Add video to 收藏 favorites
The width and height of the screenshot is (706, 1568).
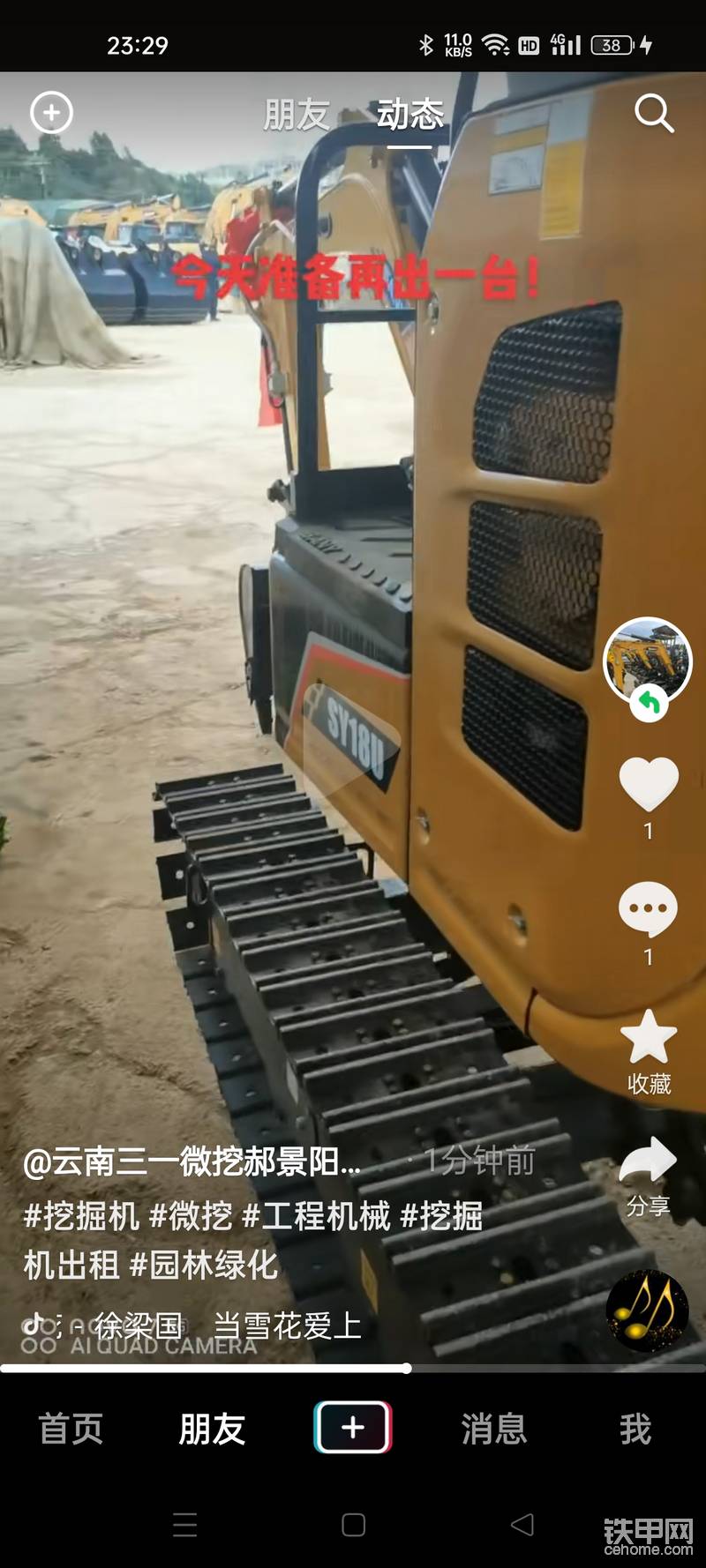coord(649,1038)
